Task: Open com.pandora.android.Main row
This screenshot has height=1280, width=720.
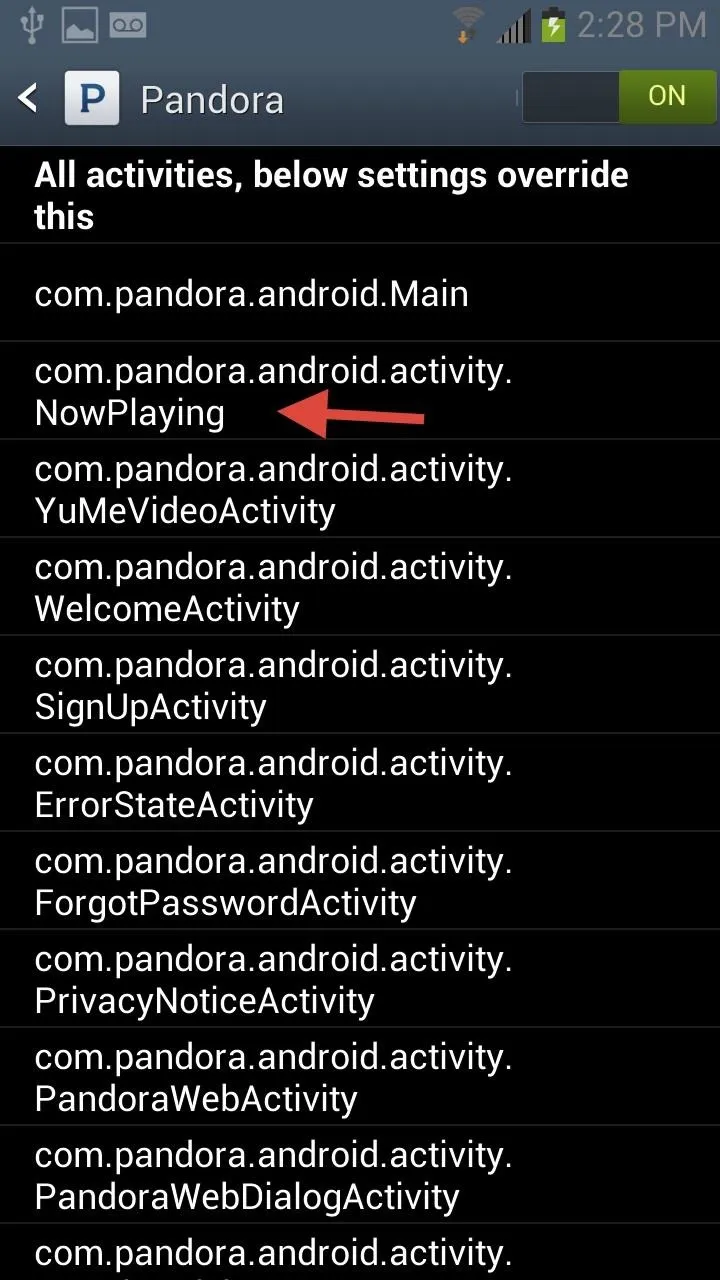Action: (360, 293)
